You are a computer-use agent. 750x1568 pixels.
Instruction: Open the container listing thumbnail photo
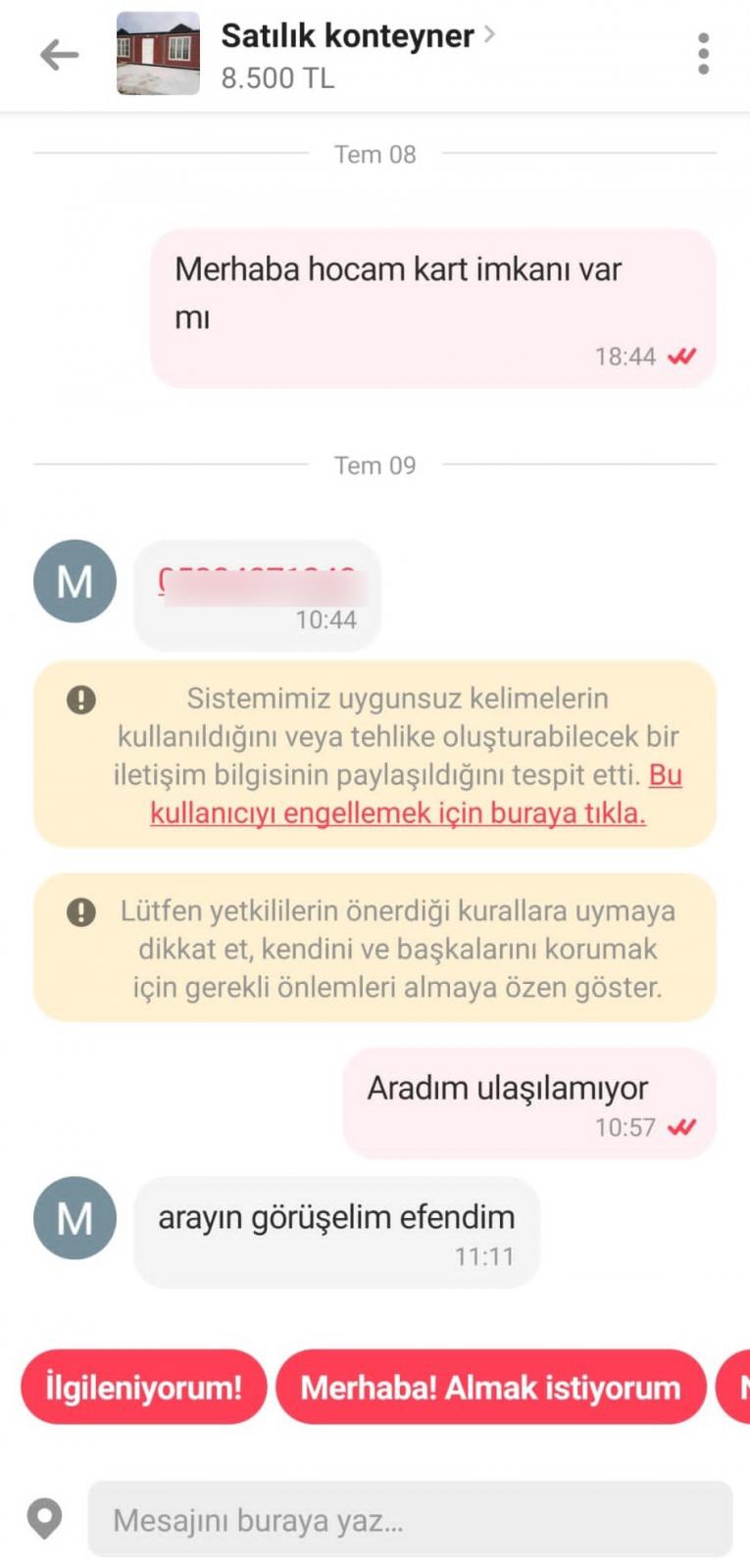(x=158, y=54)
